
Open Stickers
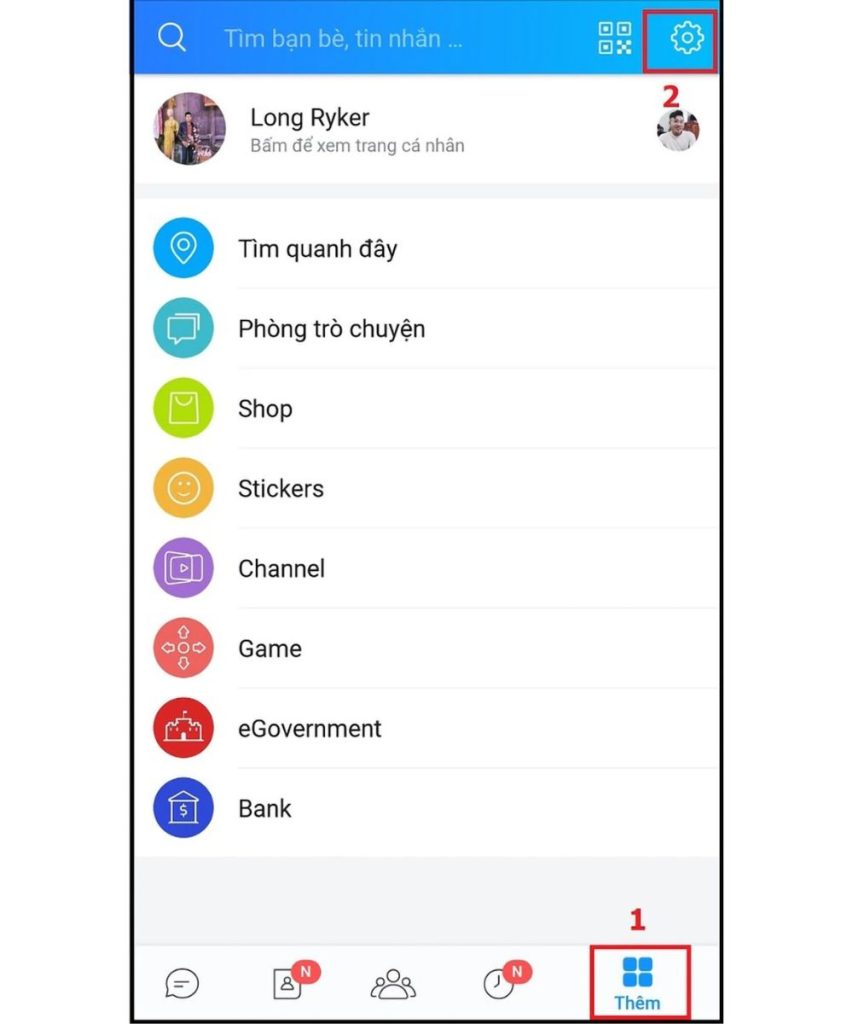(281, 489)
